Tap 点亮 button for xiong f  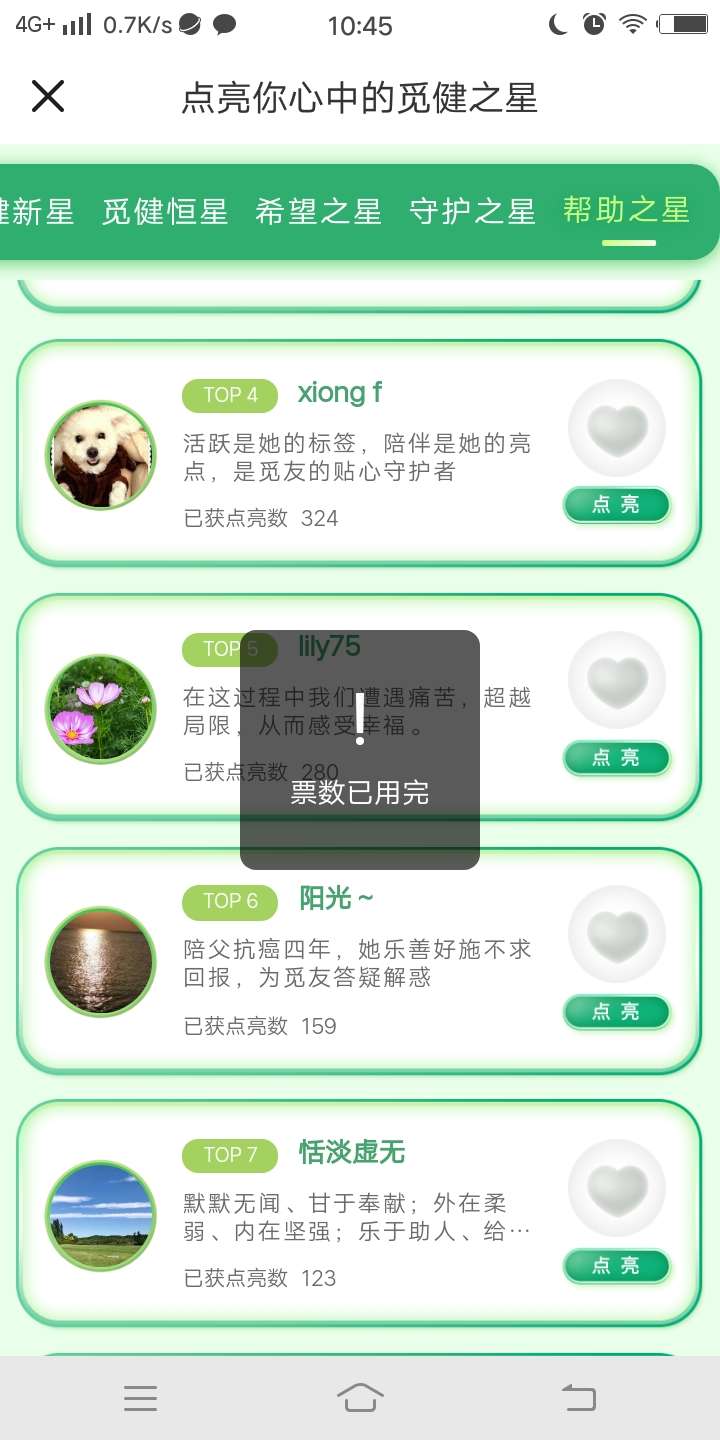[616, 505]
